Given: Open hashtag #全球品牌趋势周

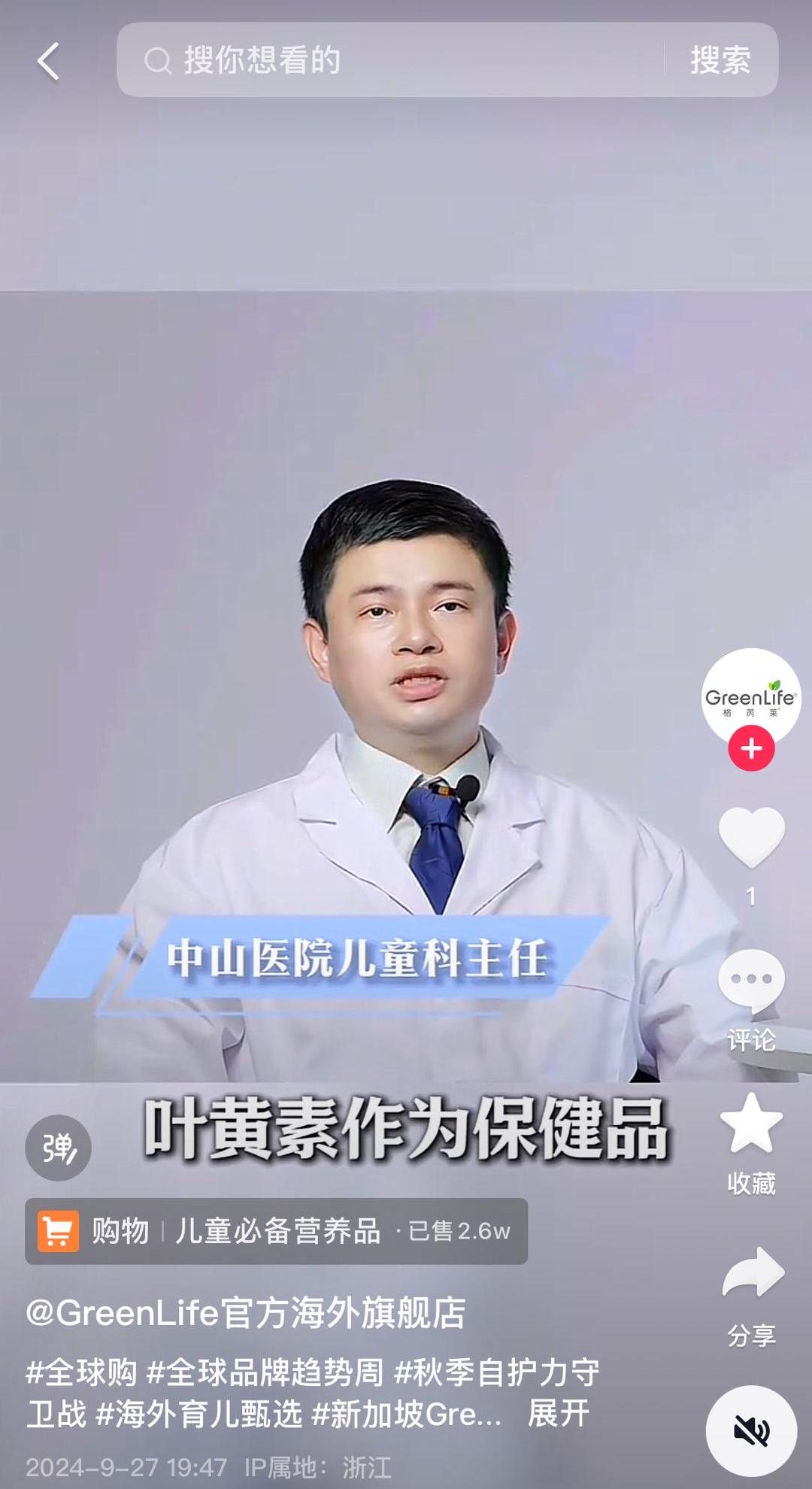Looking at the screenshot, I should (265, 1372).
